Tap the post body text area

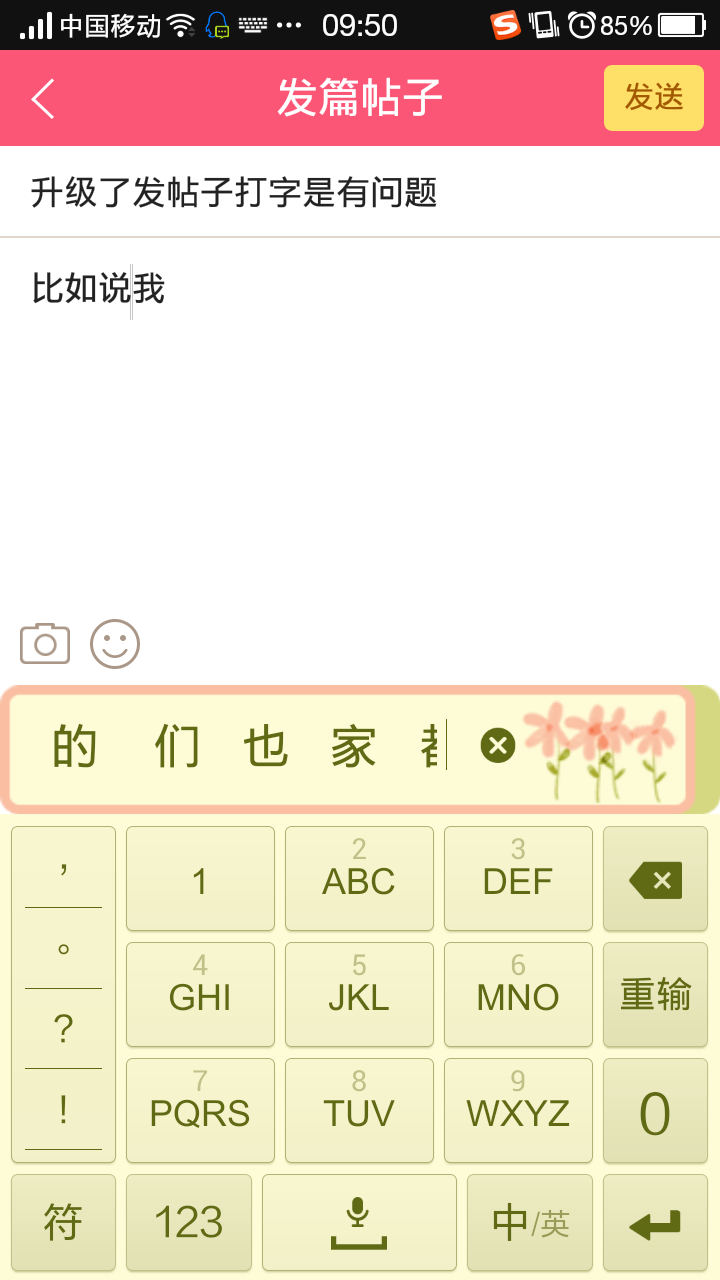(360, 420)
